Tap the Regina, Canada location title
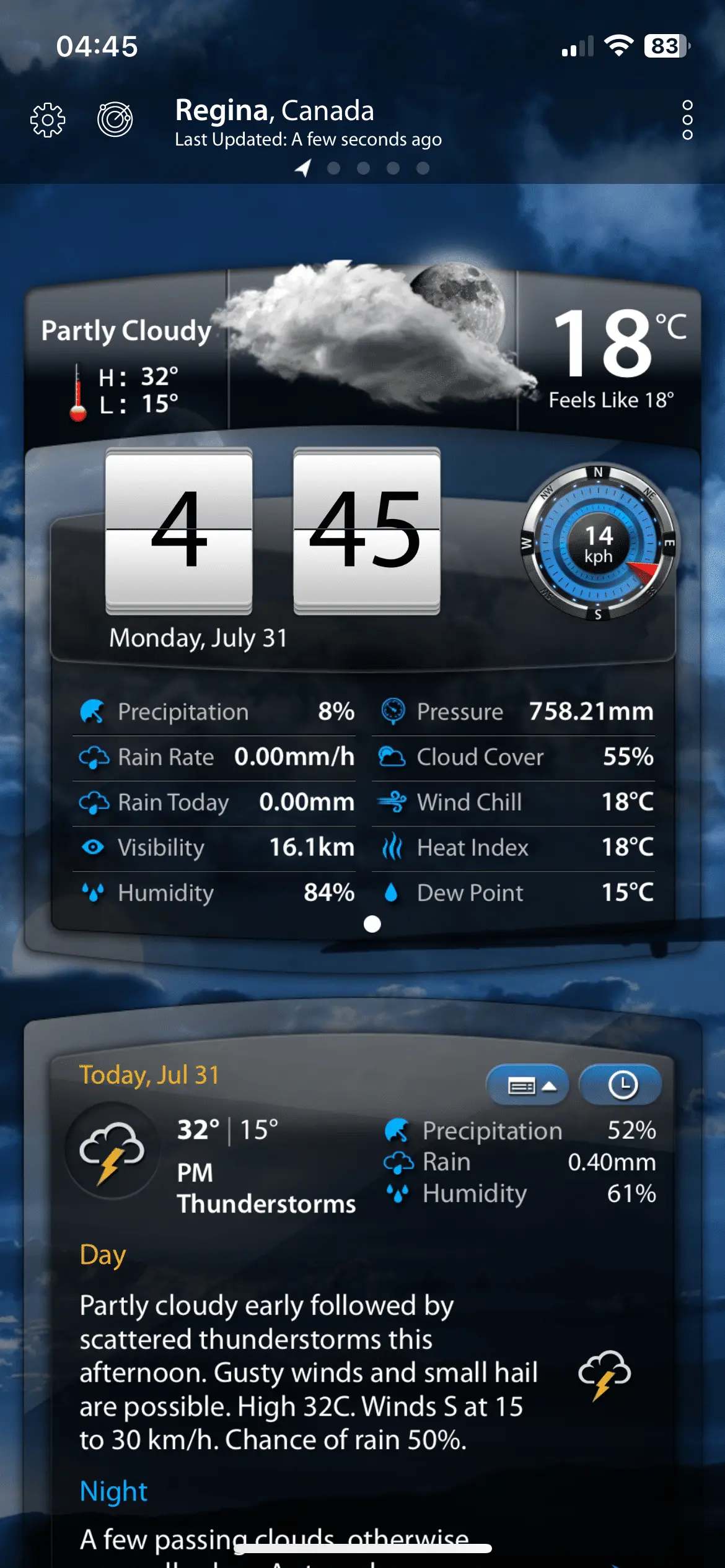 (x=275, y=111)
